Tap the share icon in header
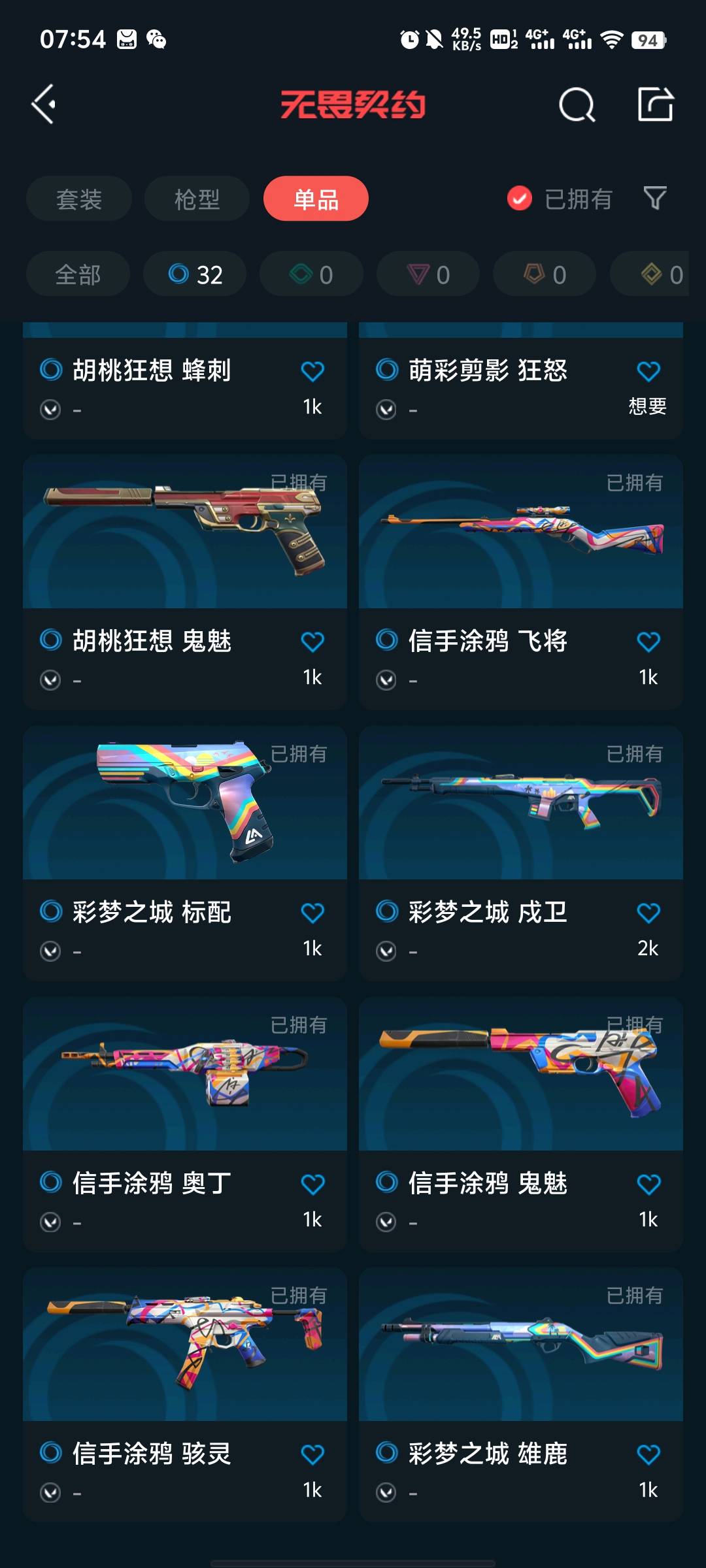Image resolution: width=706 pixels, height=1568 pixels. pos(655,105)
